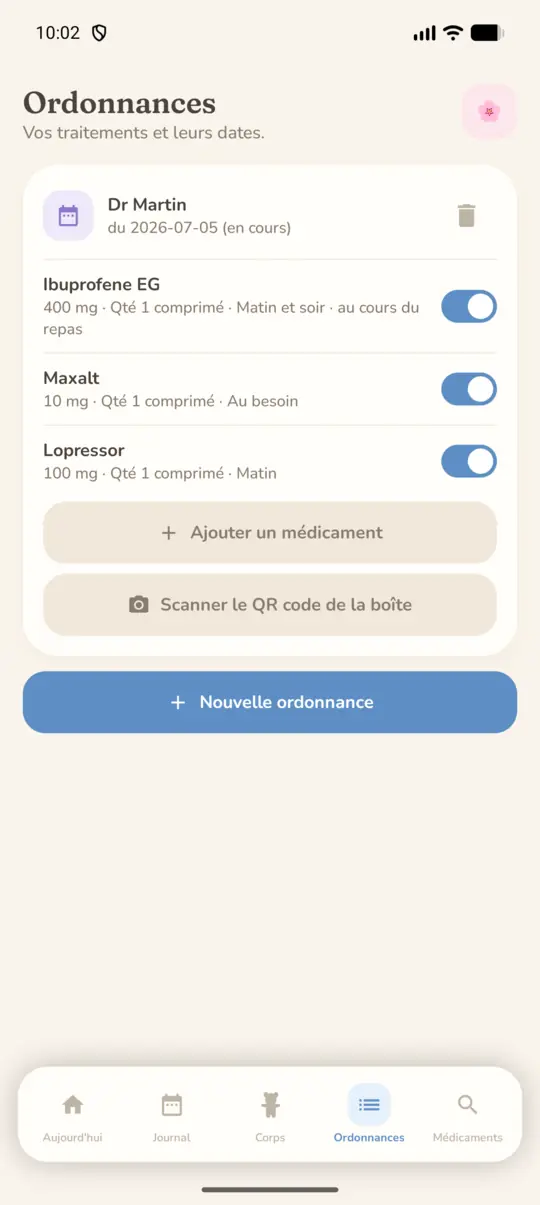Open the Médicaments search tab

(468, 1116)
